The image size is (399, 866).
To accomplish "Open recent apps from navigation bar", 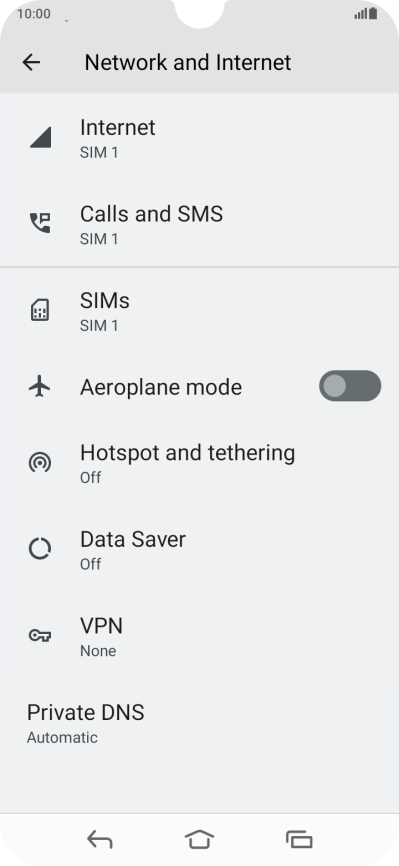I will pyautogui.click(x=299, y=839).
